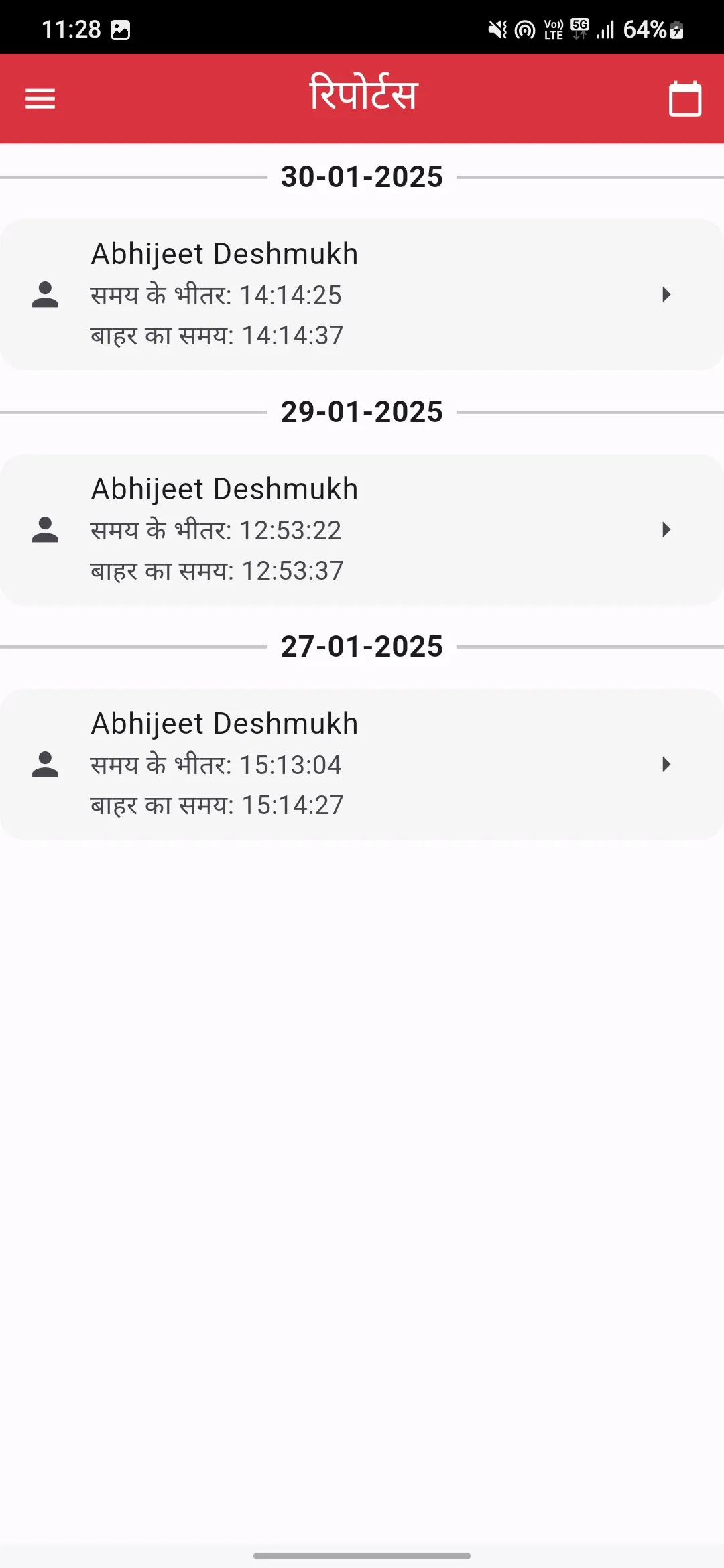
Task: Tap the battery percentage indicator
Action: pos(647,28)
